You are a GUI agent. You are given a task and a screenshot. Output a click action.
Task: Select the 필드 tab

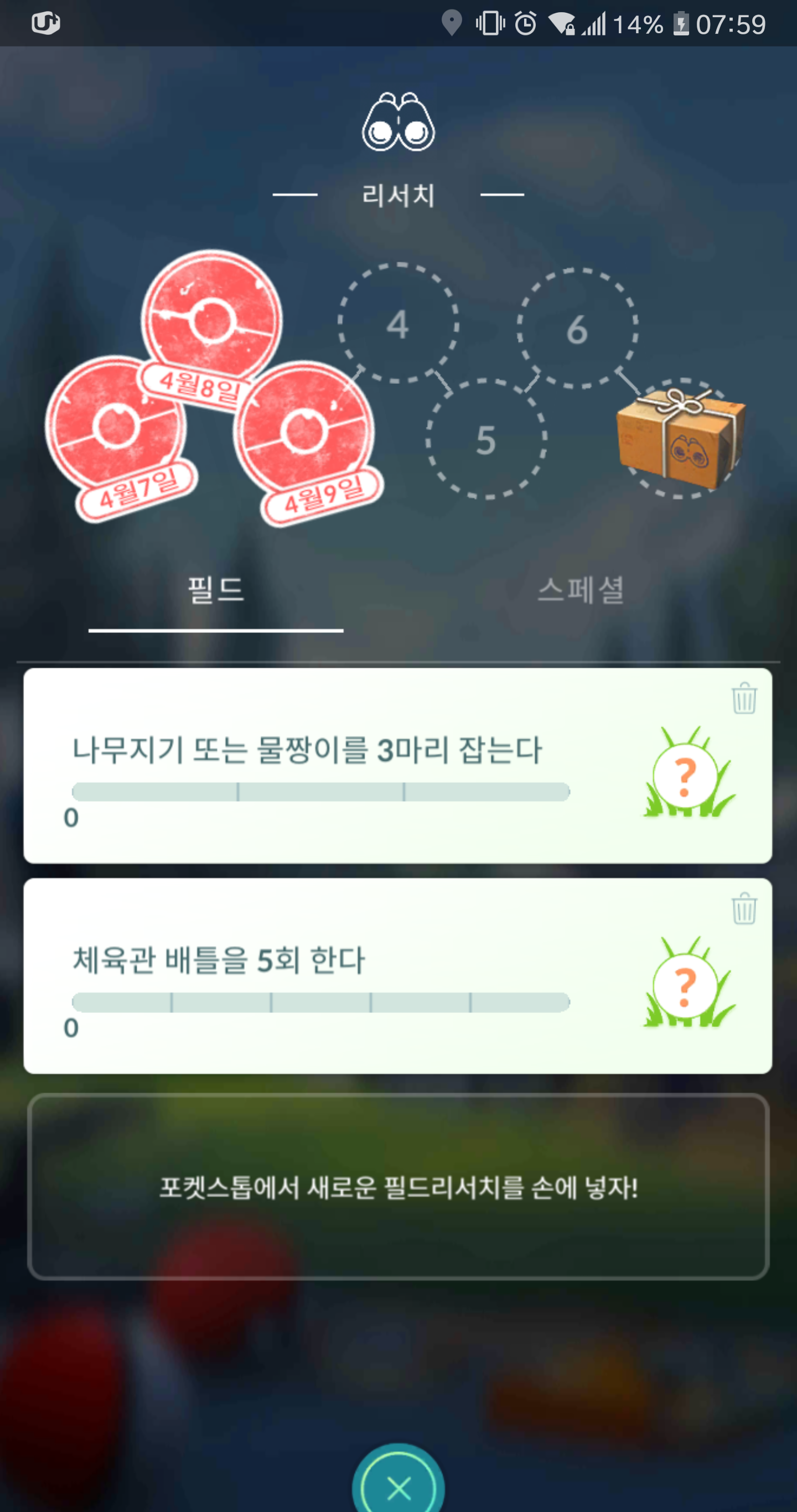[x=215, y=590]
